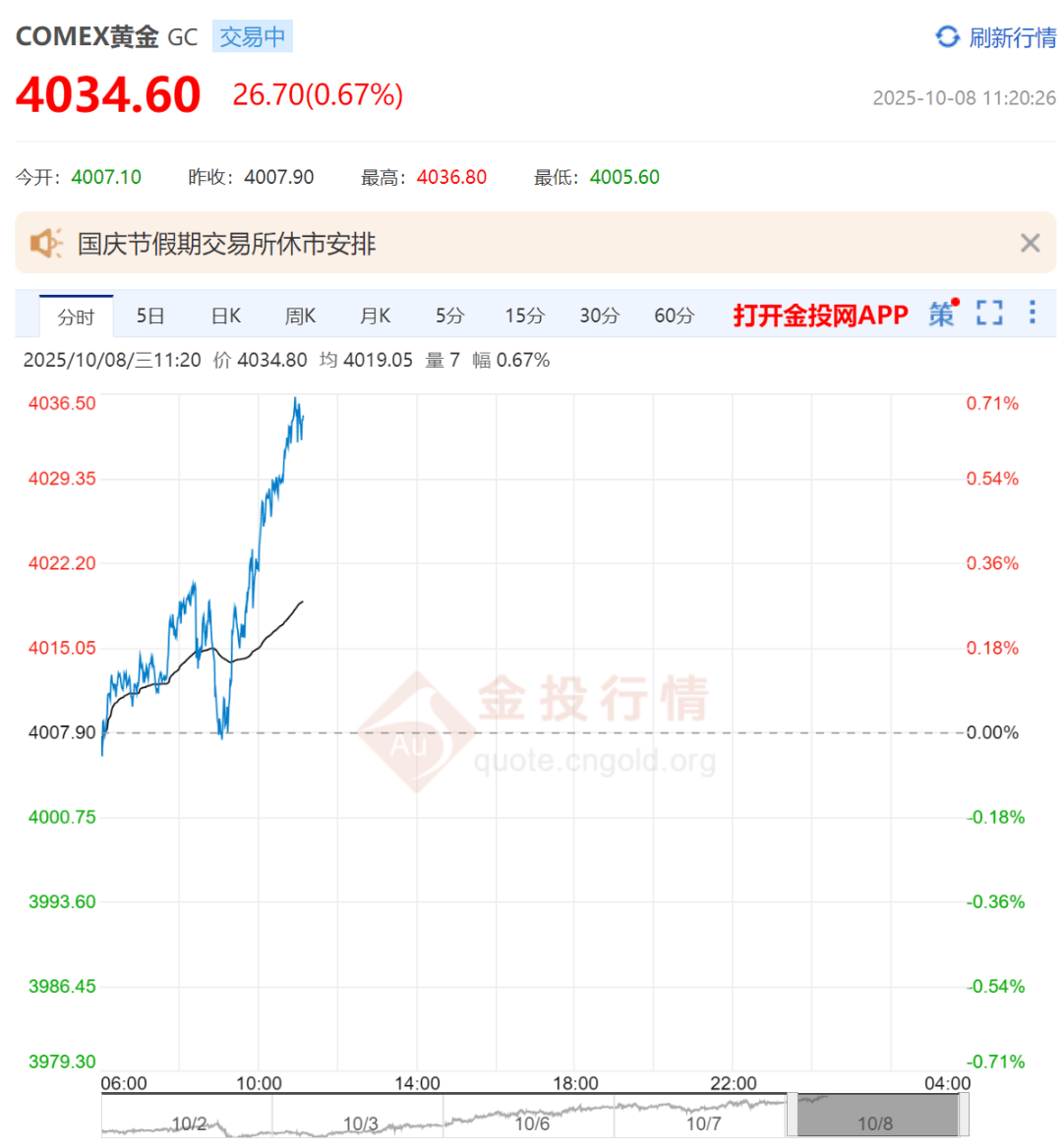The image size is (1062, 1148).
Task: Switch to the 15分 candle view
Action: (524, 315)
